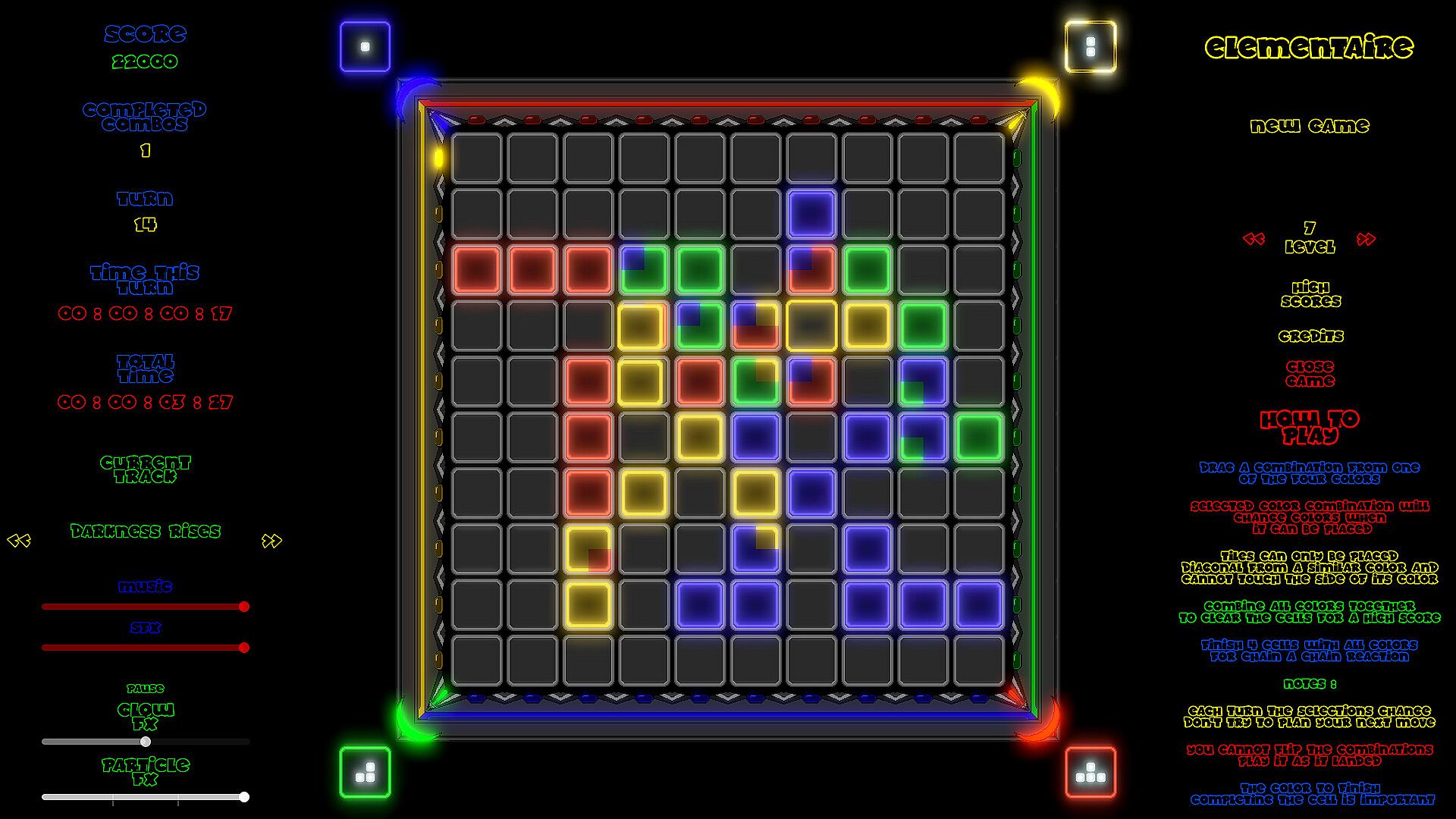Open the Credits screen
The image size is (1456, 819).
tap(1310, 336)
